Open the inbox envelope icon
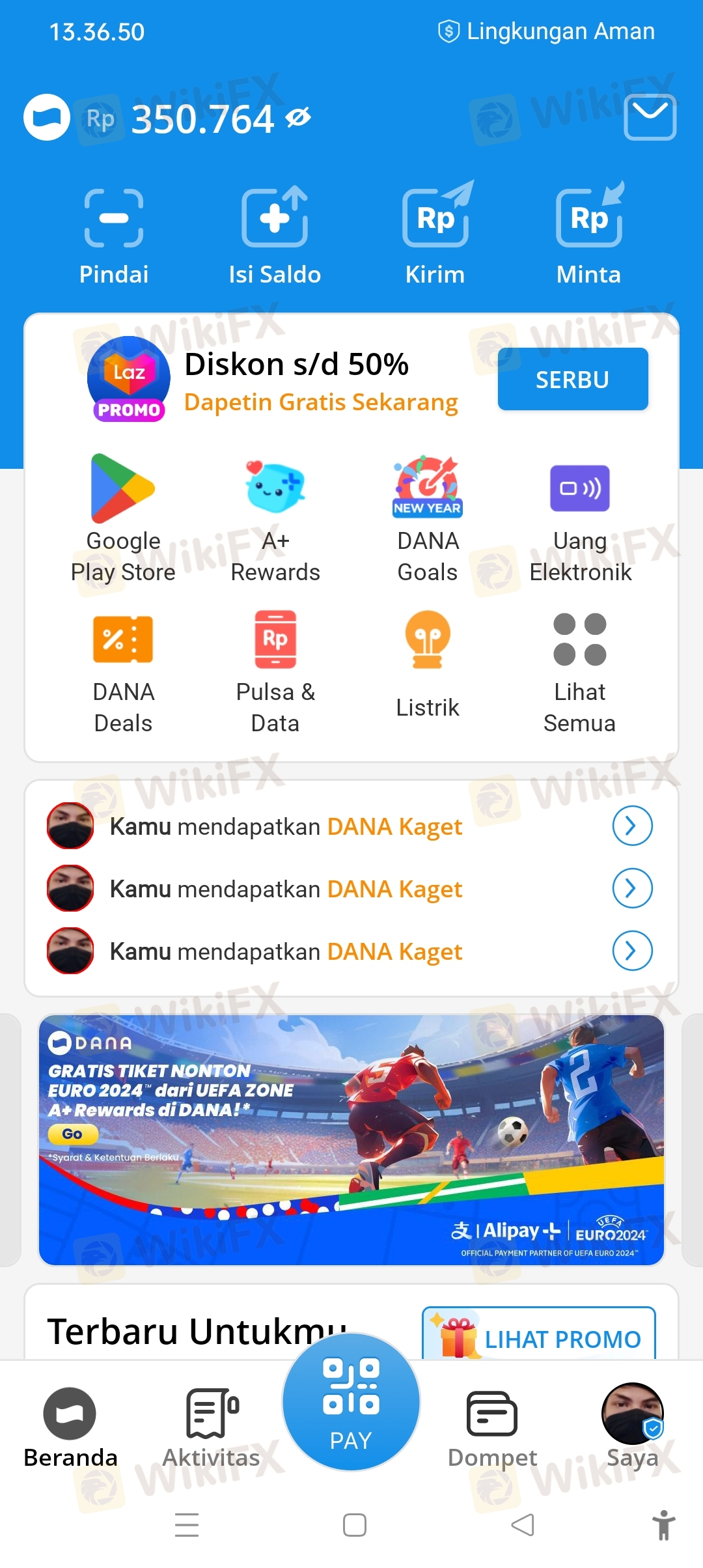The image size is (703, 1568). point(650,117)
